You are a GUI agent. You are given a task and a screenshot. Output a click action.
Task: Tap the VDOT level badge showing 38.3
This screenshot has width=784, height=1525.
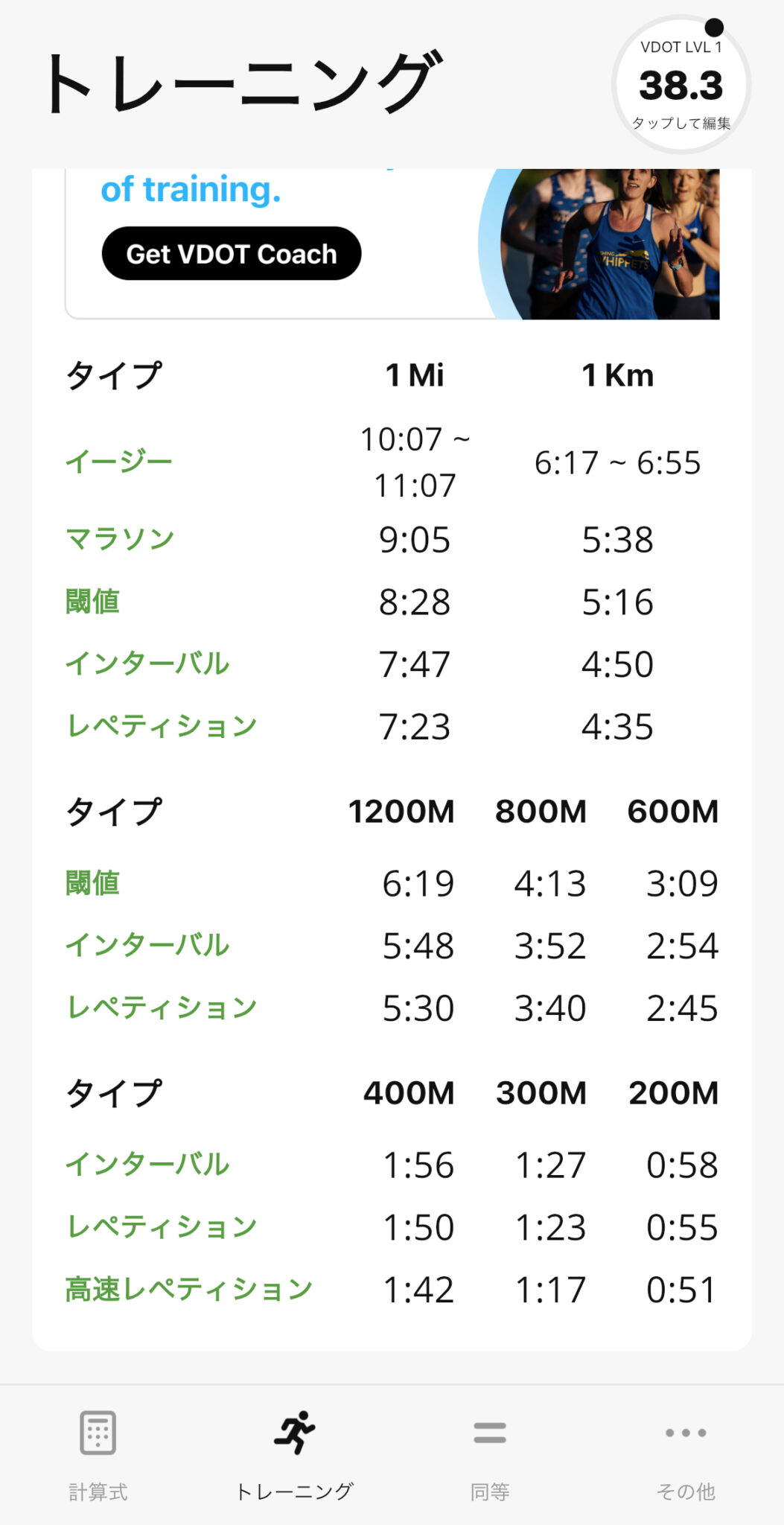point(682,85)
